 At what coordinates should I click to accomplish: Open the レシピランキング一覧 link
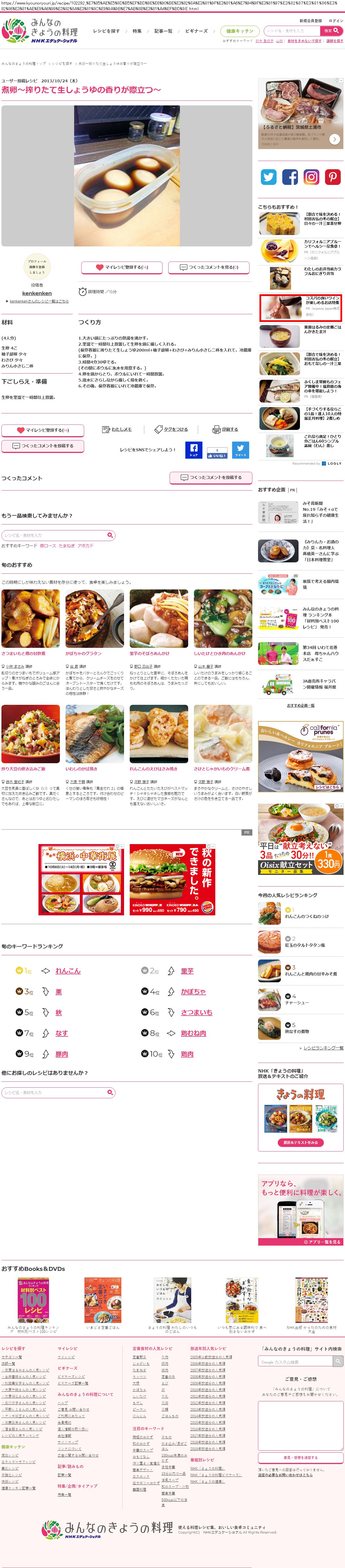click(323, 1048)
